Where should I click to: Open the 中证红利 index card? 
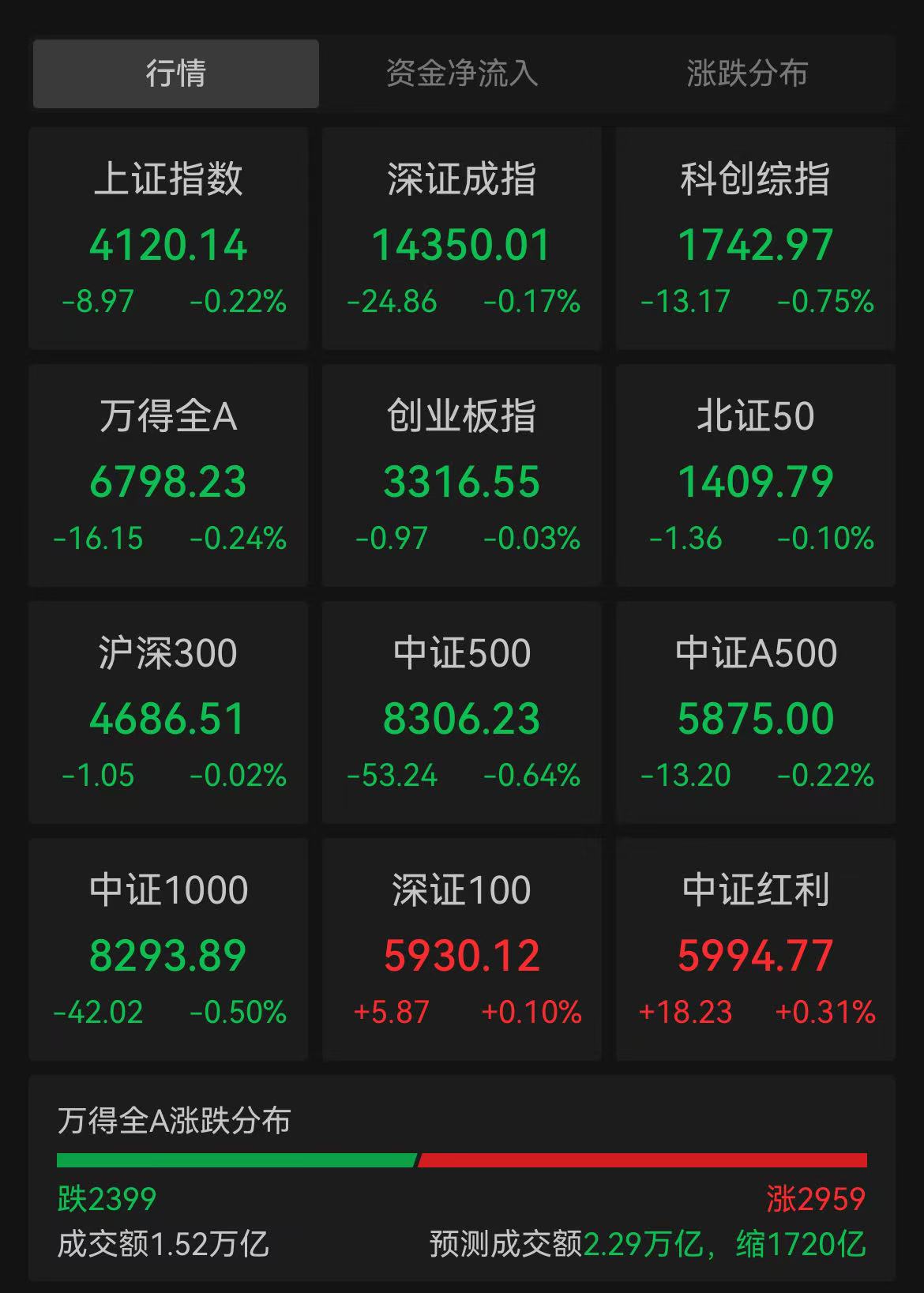(x=755, y=948)
